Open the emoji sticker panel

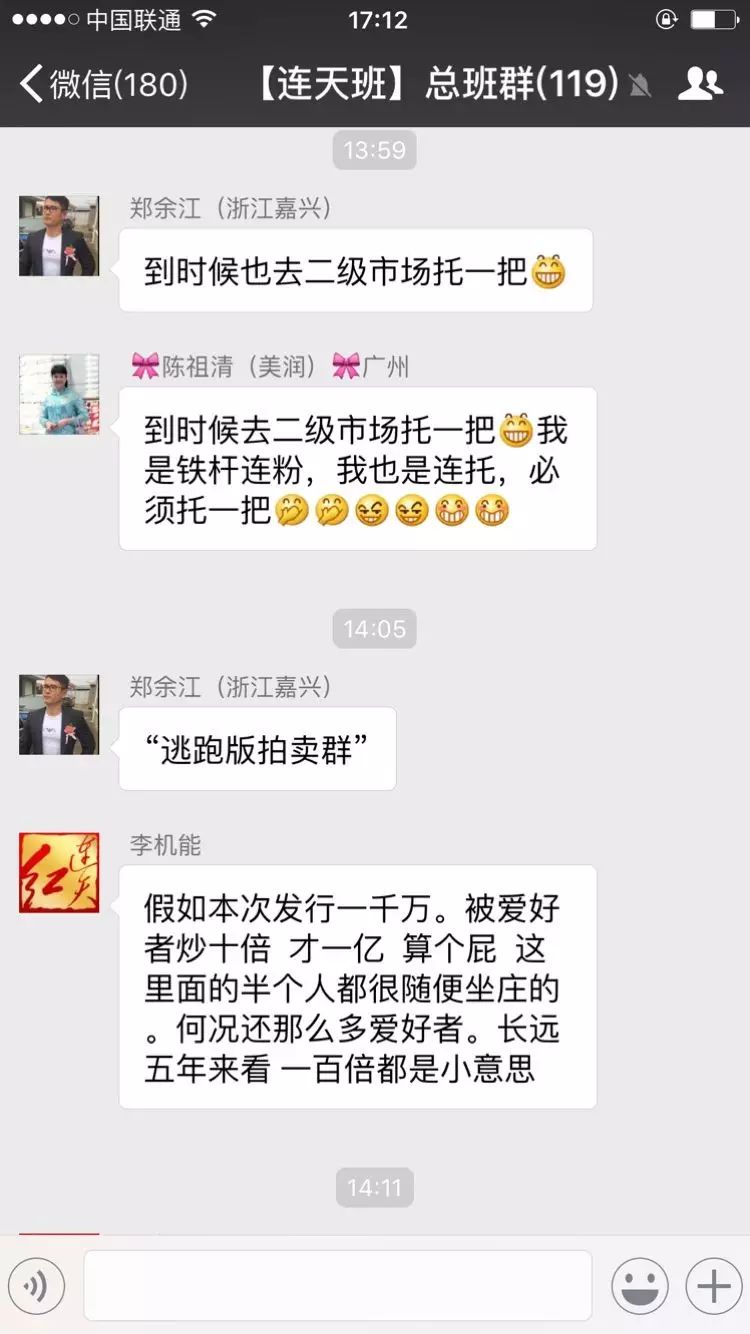pyautogui.click(x=640, y=1286)
